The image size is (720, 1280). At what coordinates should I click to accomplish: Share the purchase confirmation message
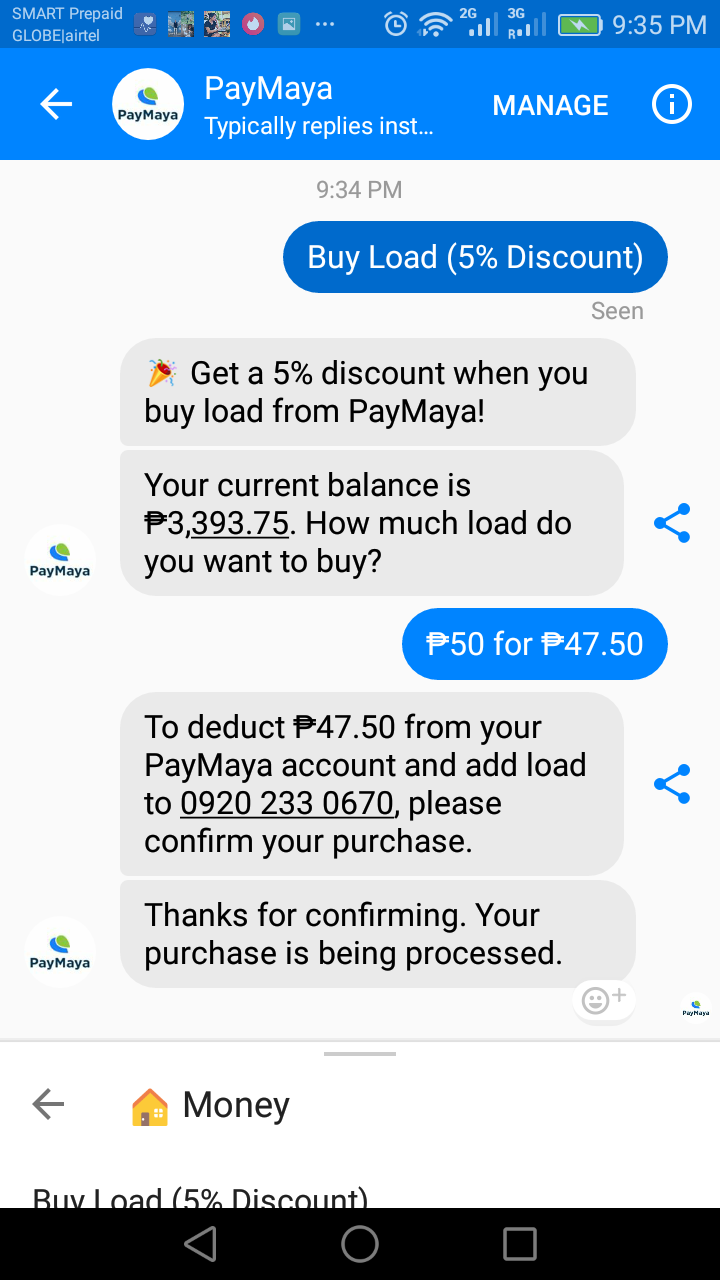671,783
